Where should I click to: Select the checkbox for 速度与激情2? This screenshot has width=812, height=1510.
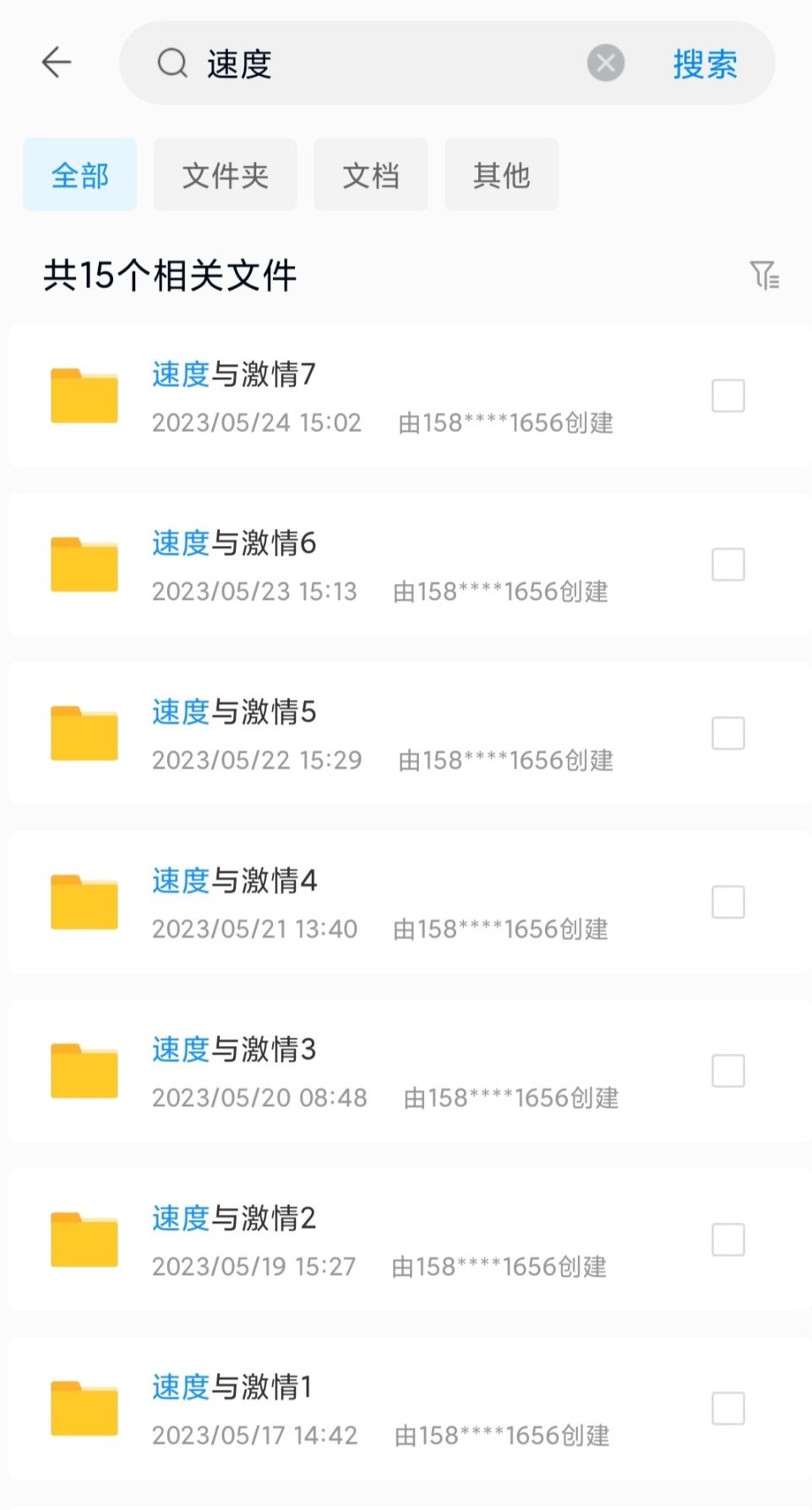728,1240
